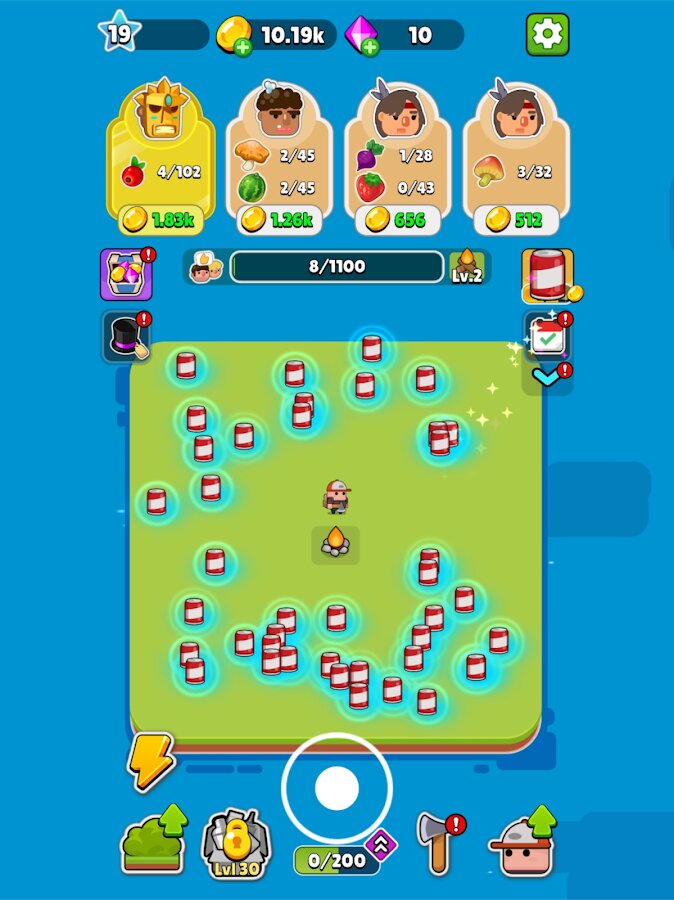Image resolution: width=674 pixels, height=900 pixels.
Task: Add more gold coins
Action: [243, 47]
